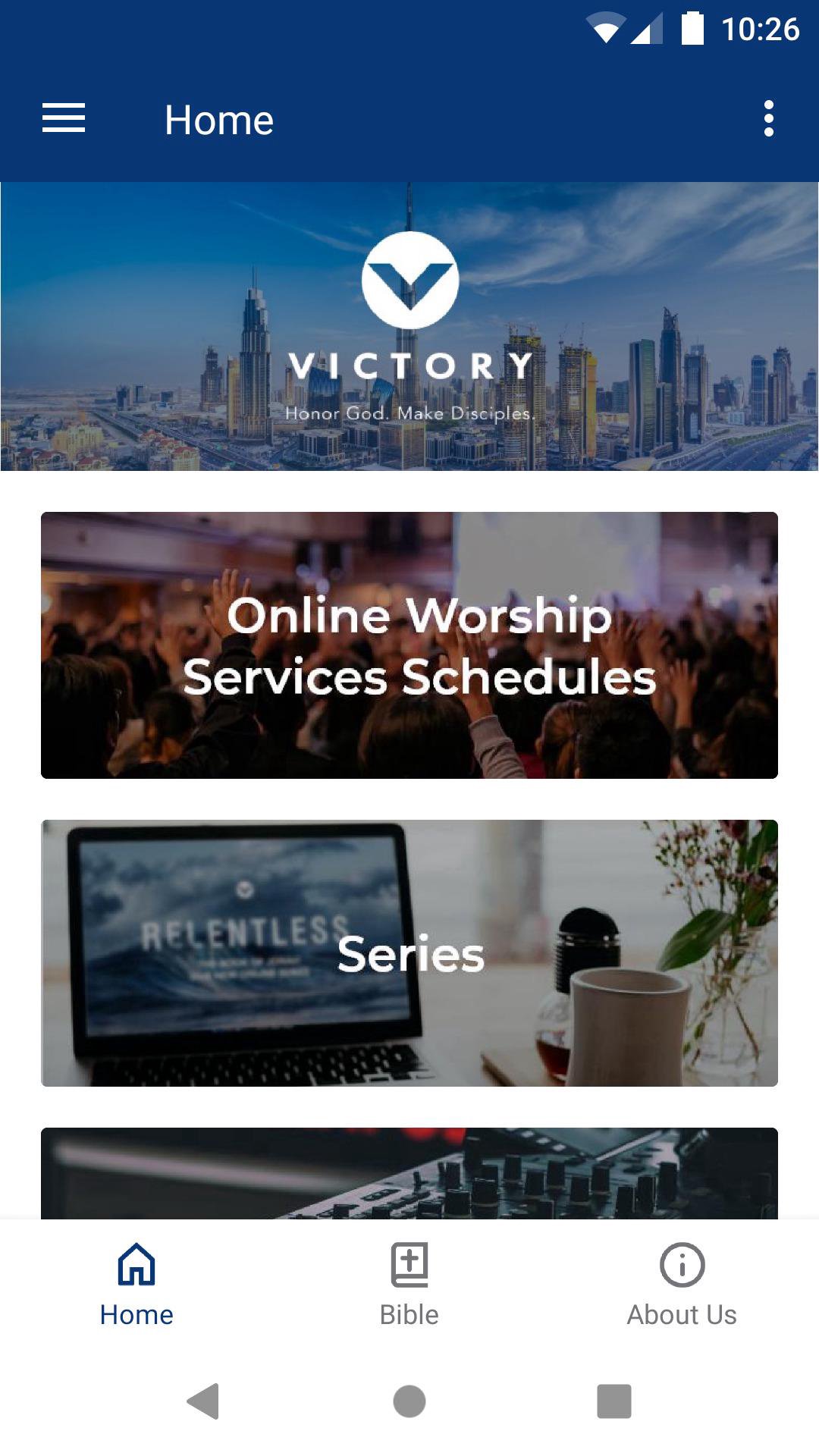Go to the About Us tab
This screenshot has height=1456, width=819.
[682, 1285]
